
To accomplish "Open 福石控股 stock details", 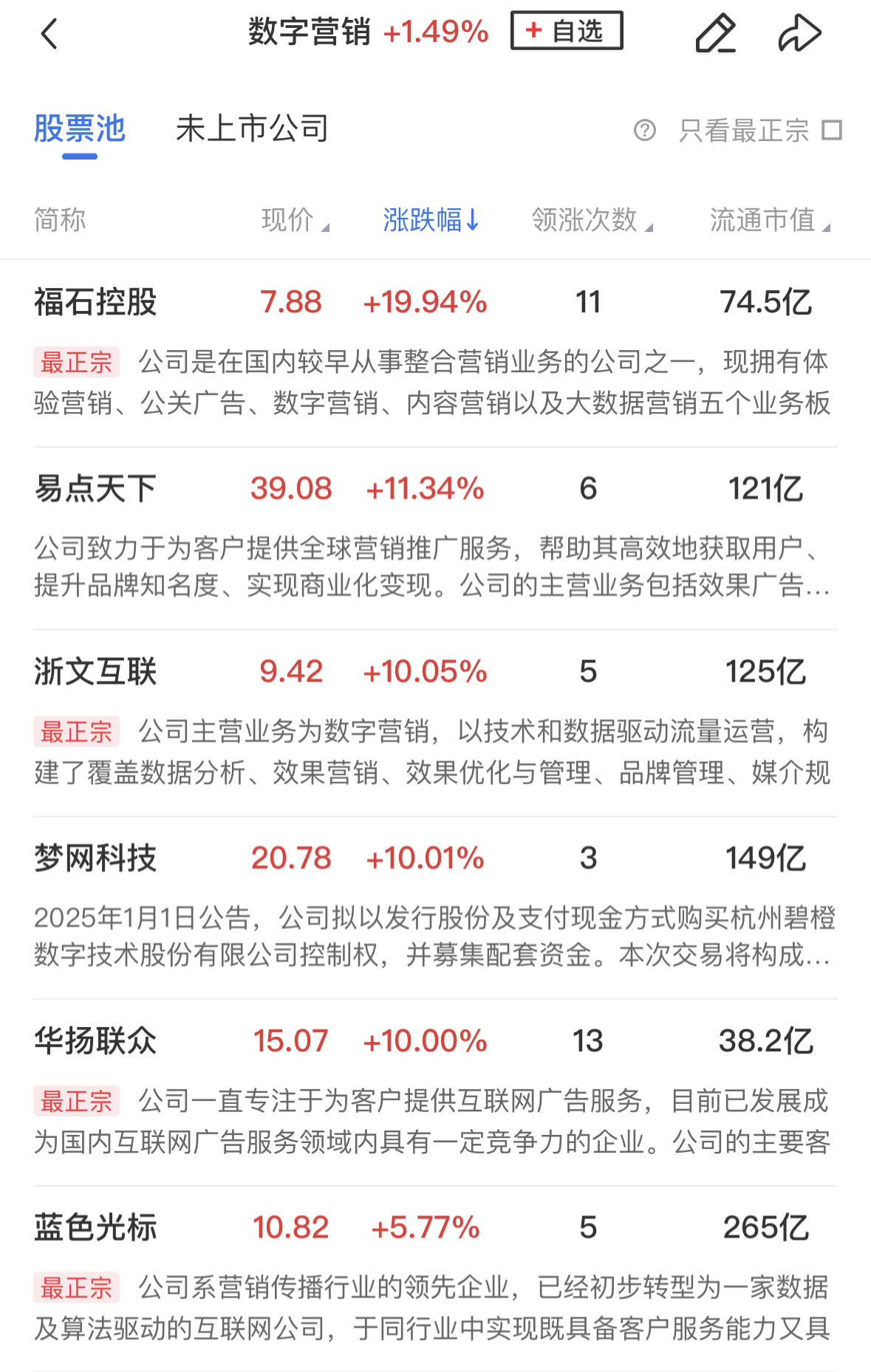I will [x=95, y=303].
